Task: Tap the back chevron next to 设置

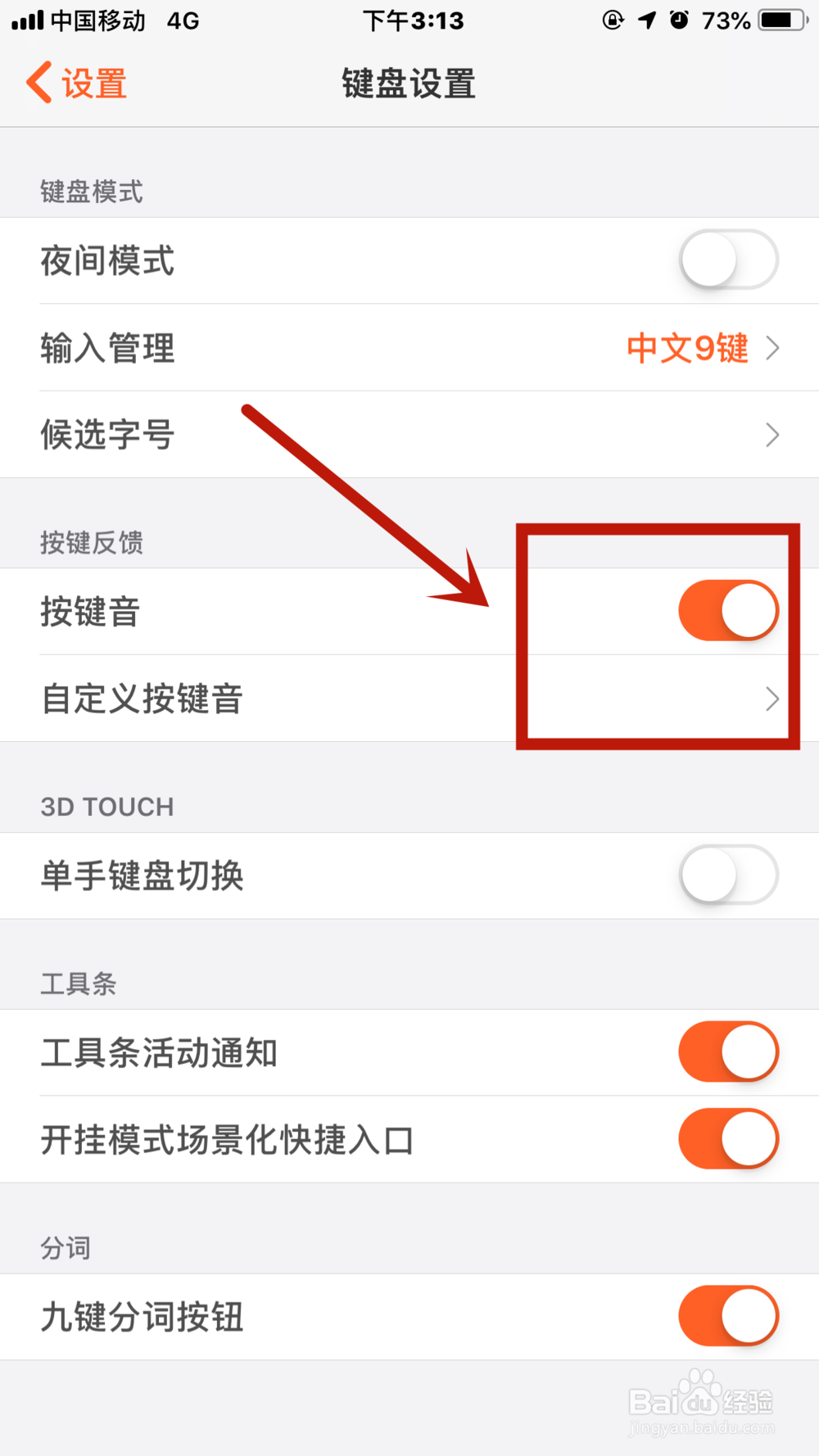Action: click(36, 82)
